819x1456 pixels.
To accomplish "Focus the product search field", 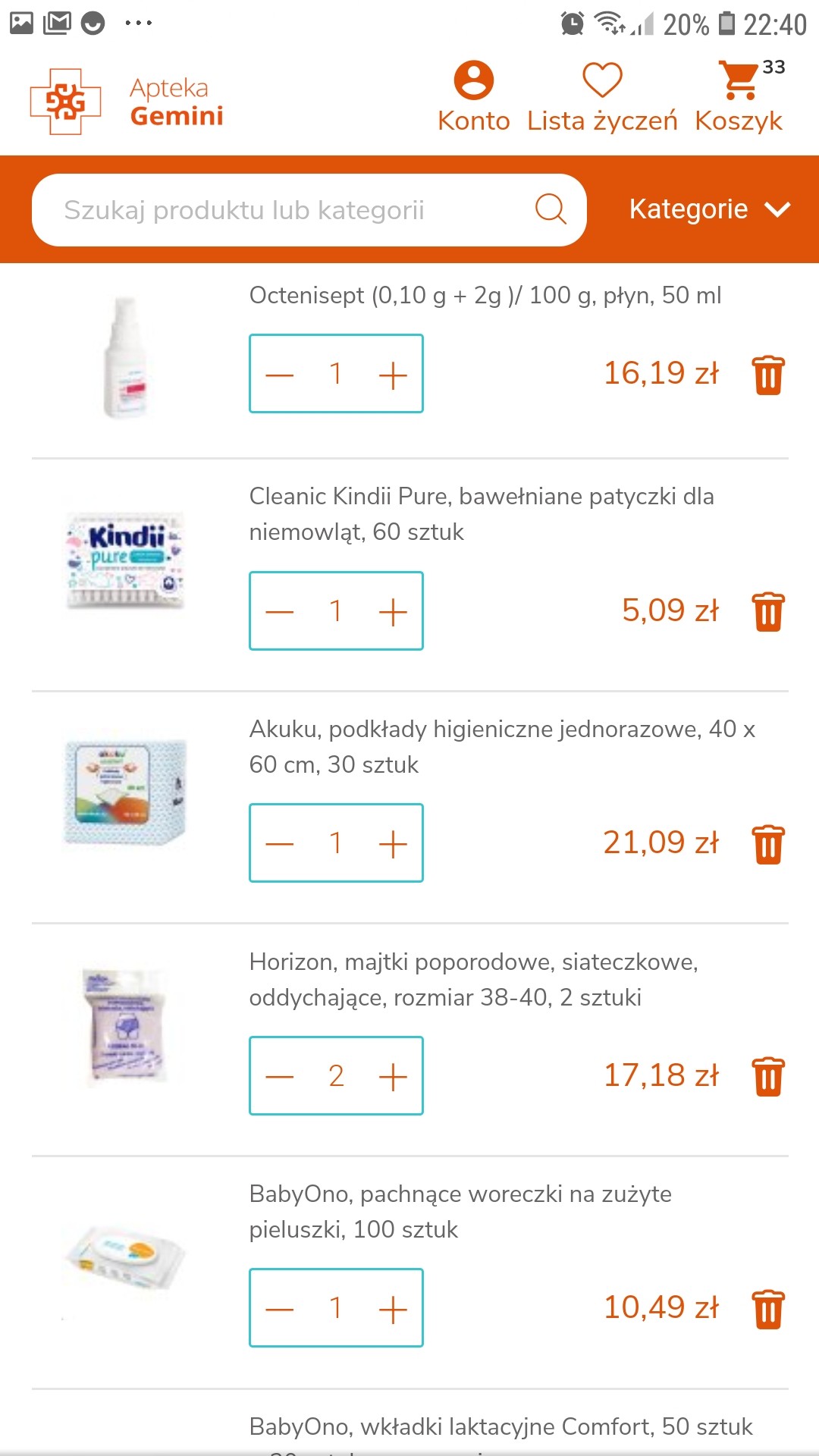I will pos(288,210).
